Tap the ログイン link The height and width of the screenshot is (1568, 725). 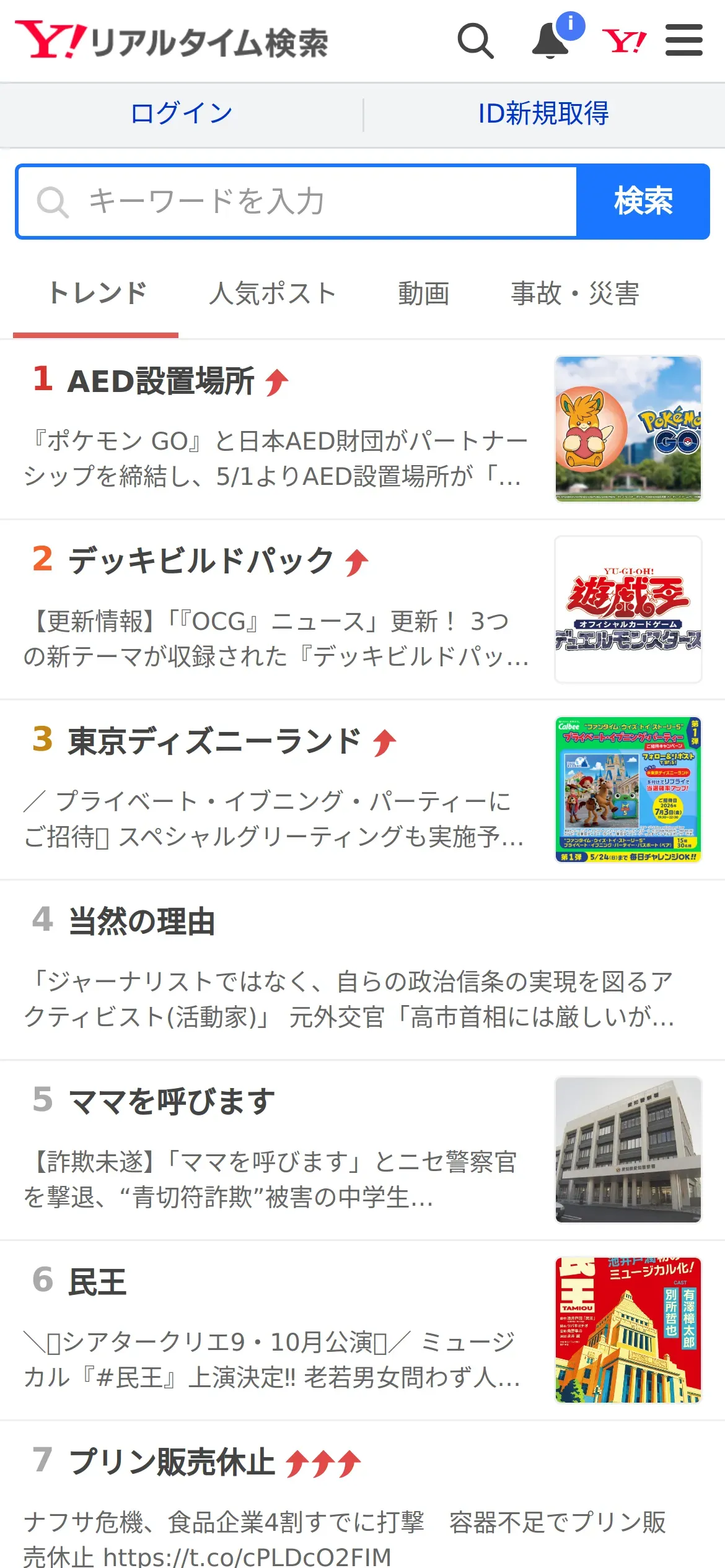pos(182,114)
